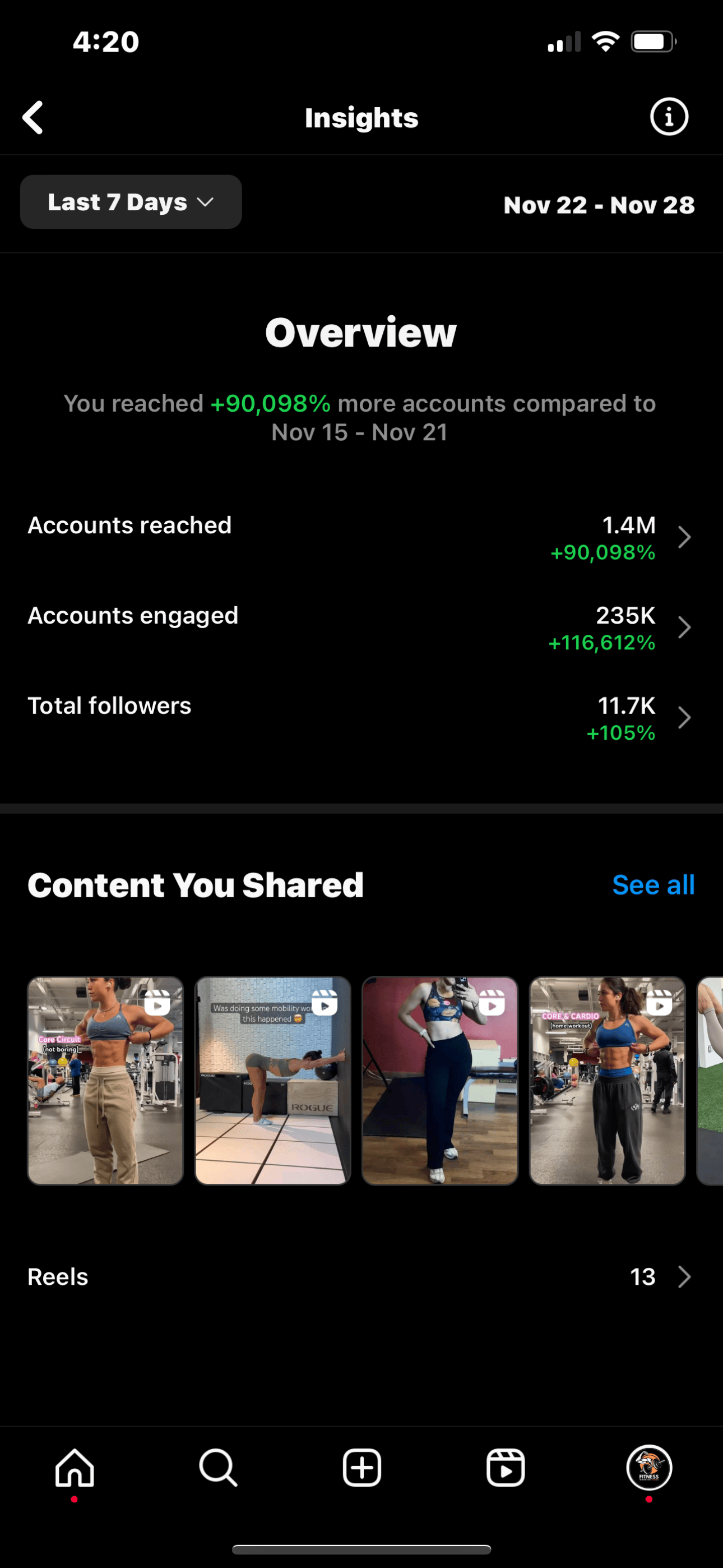
Task: Switch to the Search tab
Action: coord(218,1468)
